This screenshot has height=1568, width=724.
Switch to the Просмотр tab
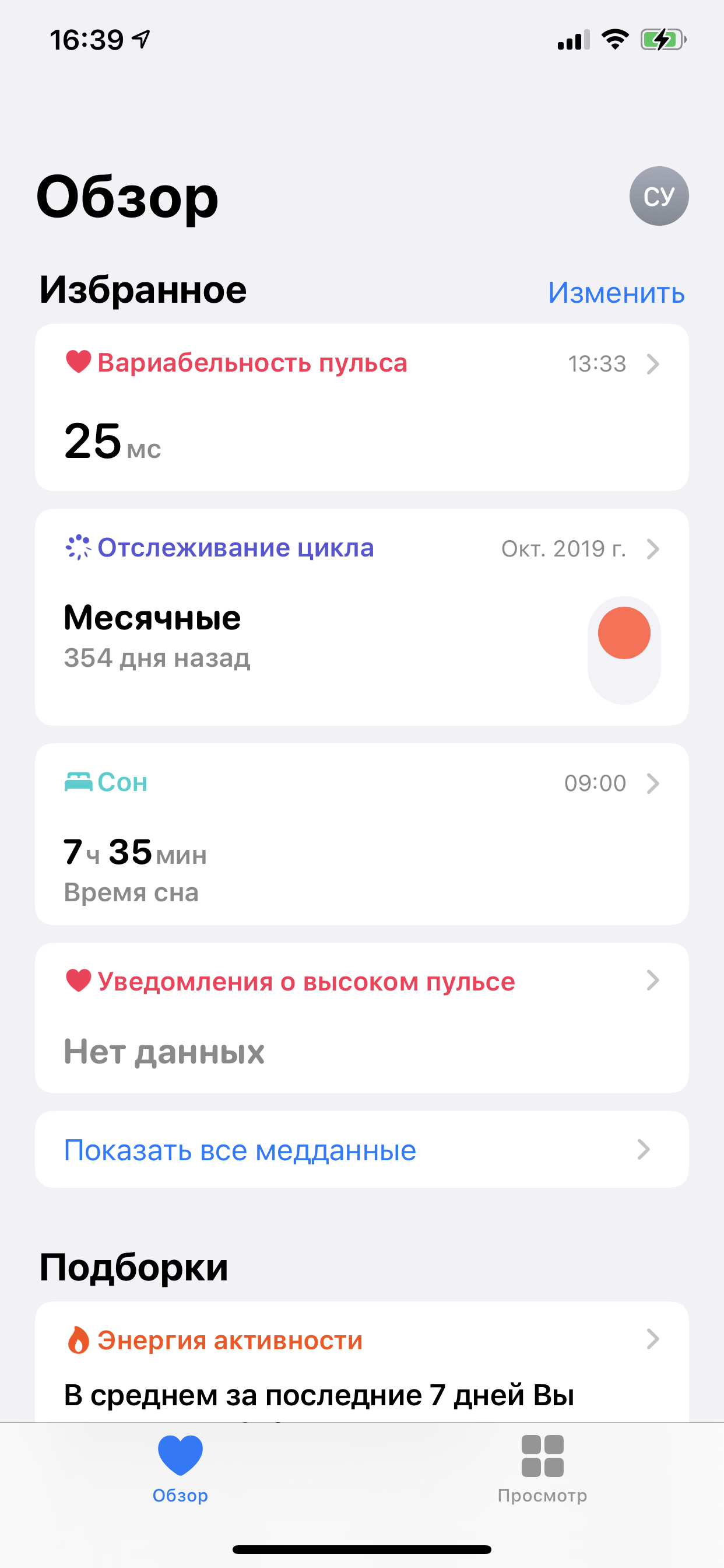[542, 1467]
